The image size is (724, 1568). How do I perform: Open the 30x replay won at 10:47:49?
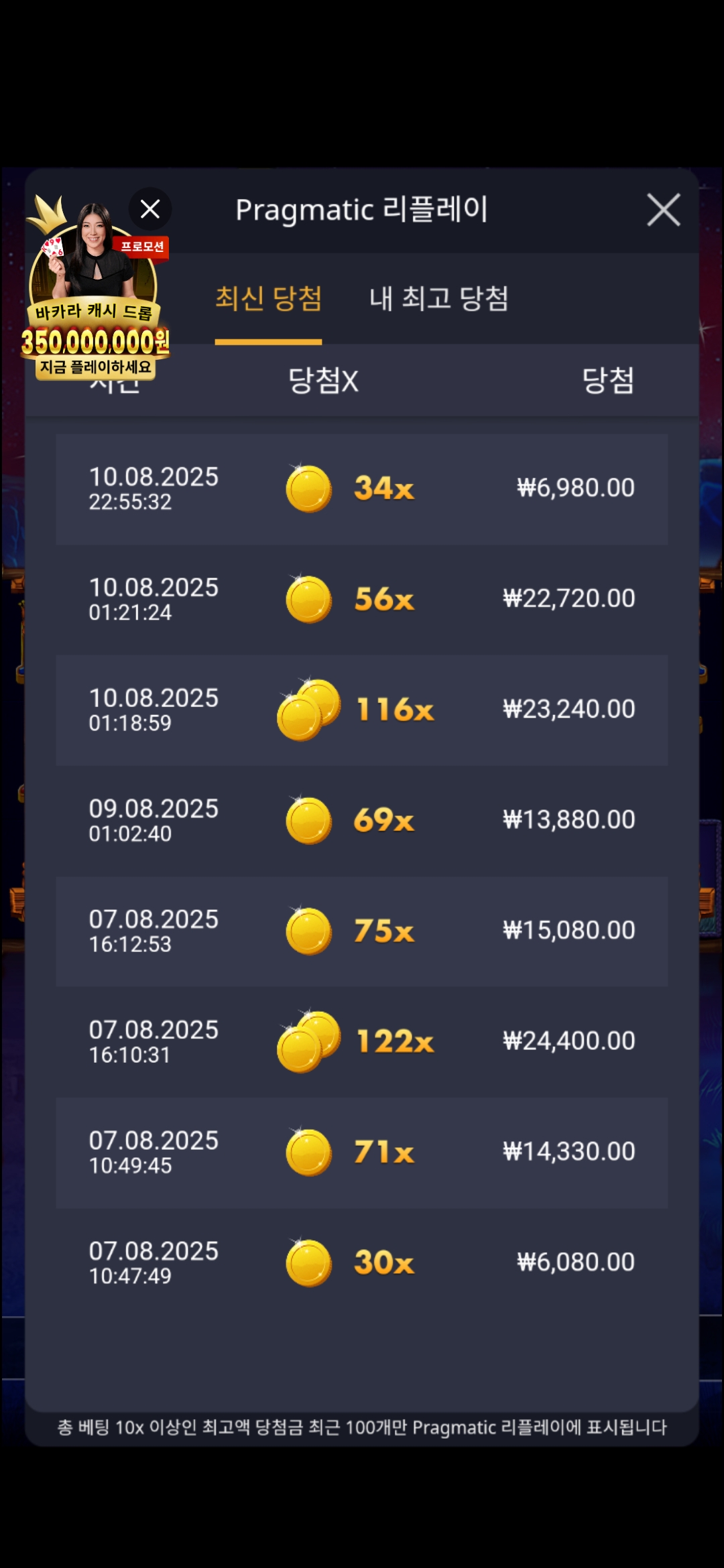point(362,1262)
